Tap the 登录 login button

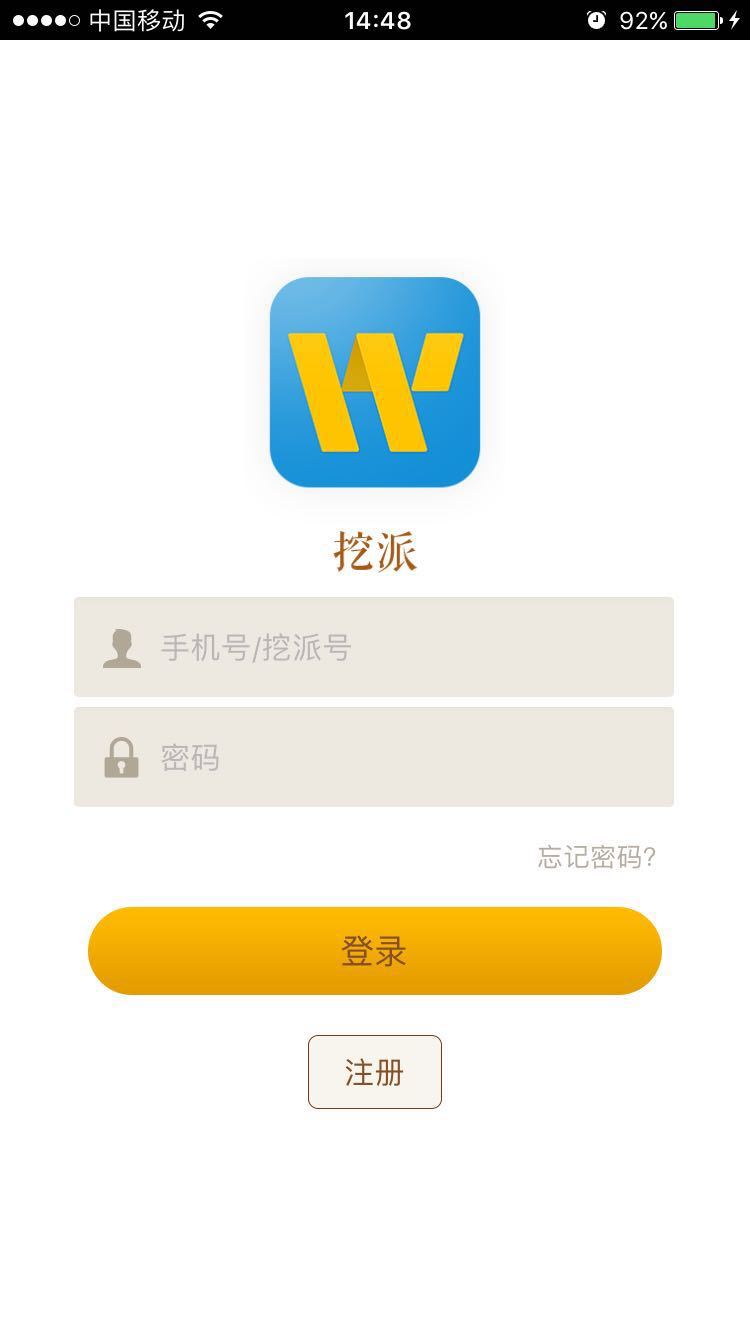(374, 951)
